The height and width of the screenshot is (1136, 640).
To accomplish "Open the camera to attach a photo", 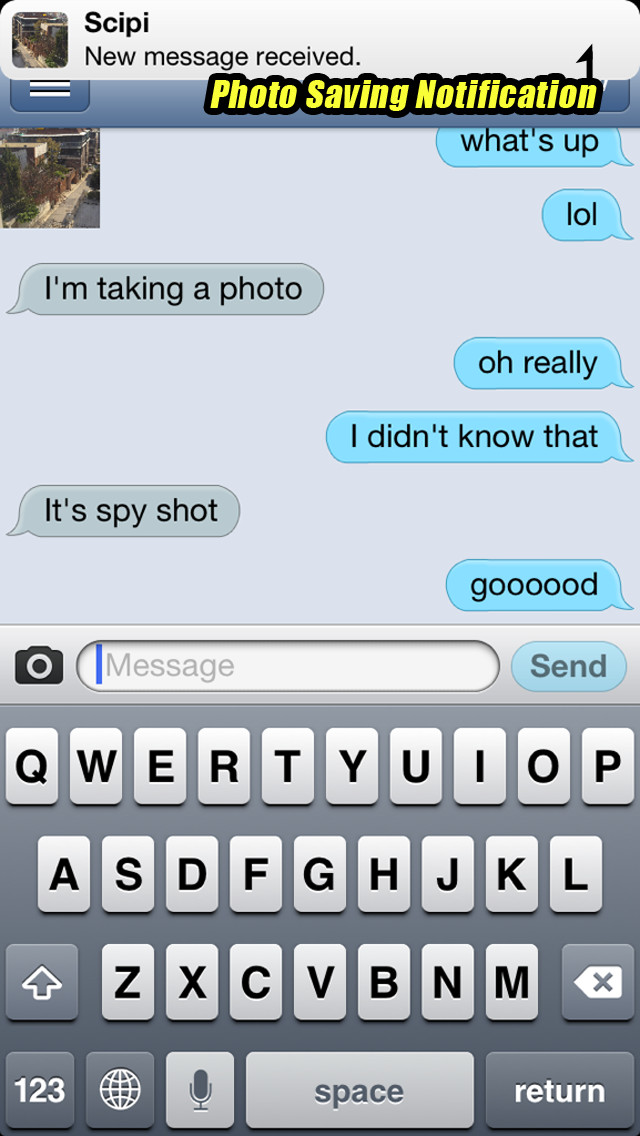I will coord(39,665).
